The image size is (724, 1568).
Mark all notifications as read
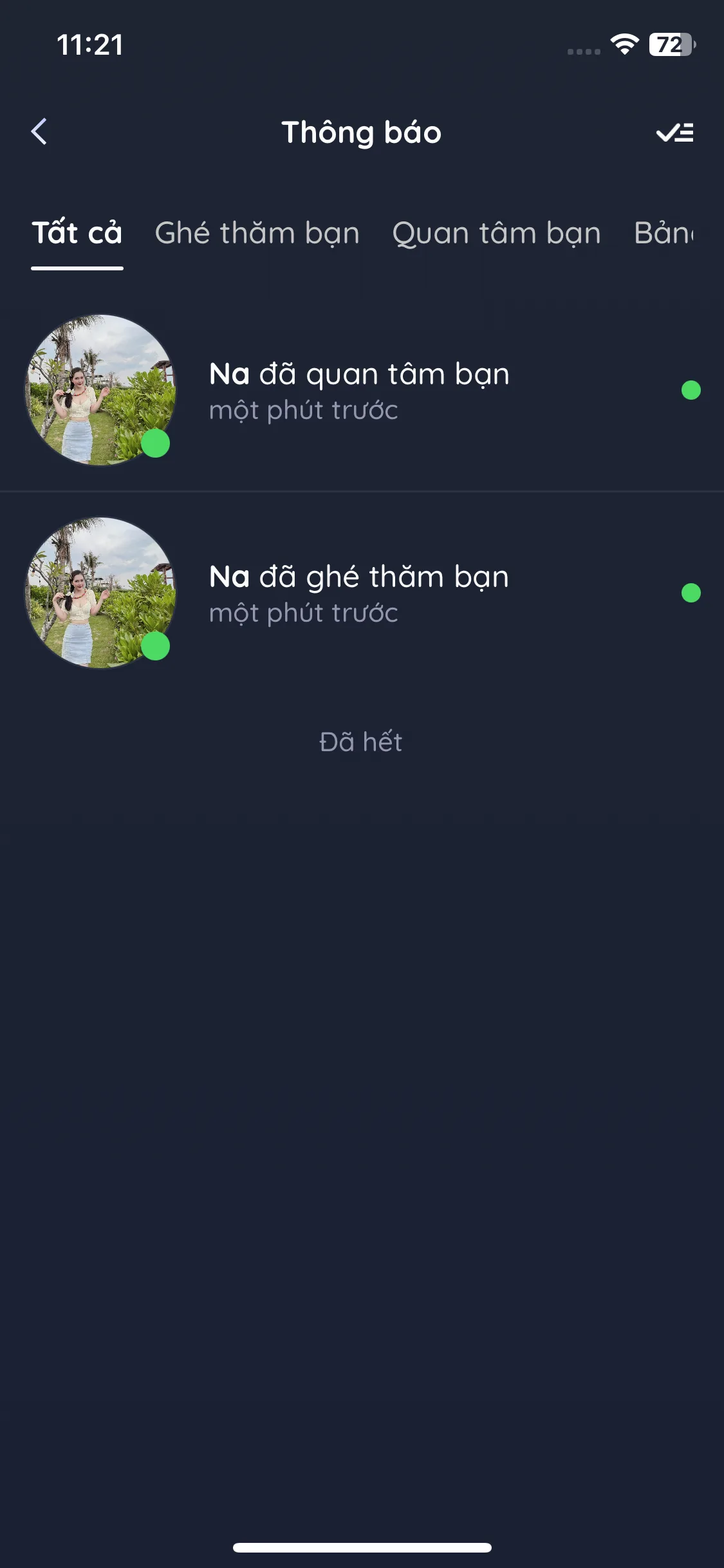point(674,133)
